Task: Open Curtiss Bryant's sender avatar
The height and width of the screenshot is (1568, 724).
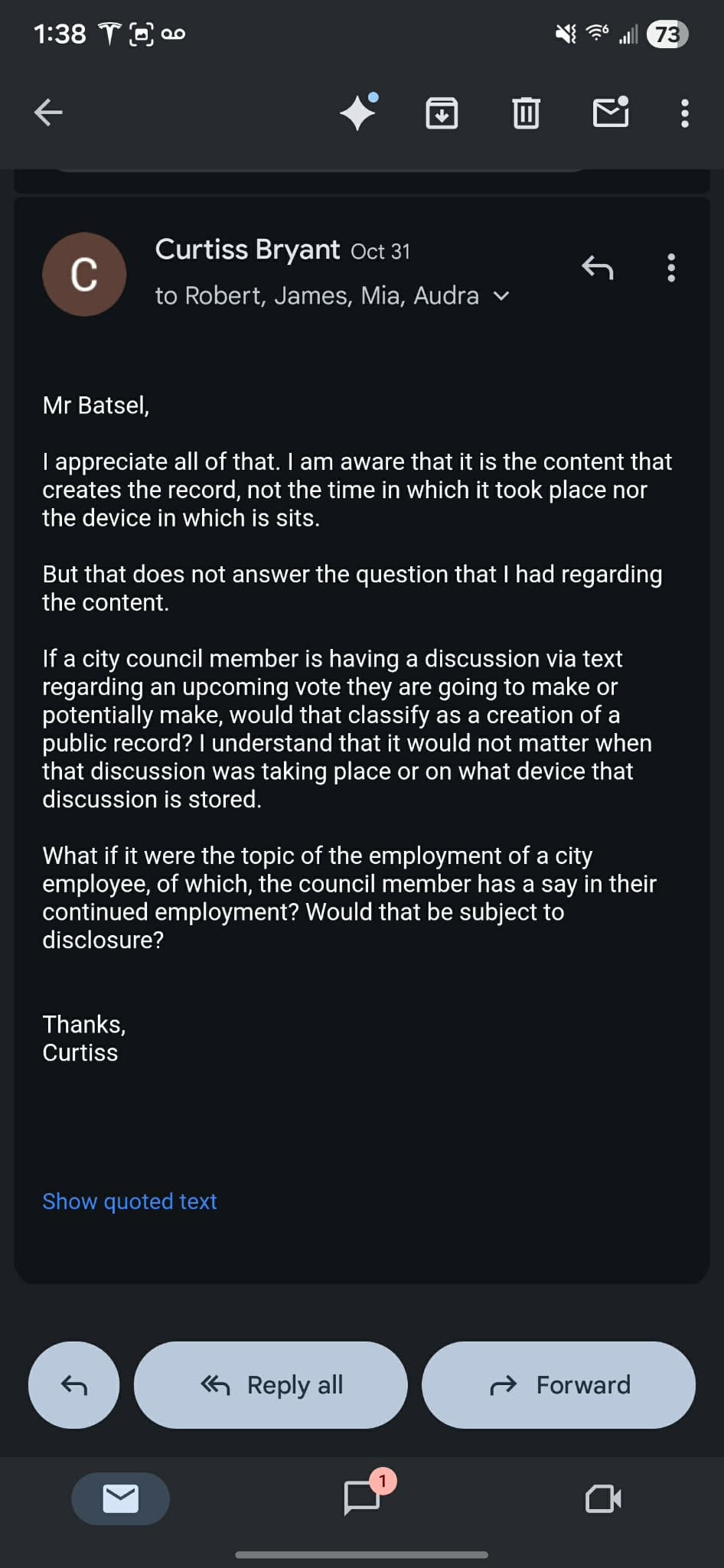Action: click(x=84, y=274)
